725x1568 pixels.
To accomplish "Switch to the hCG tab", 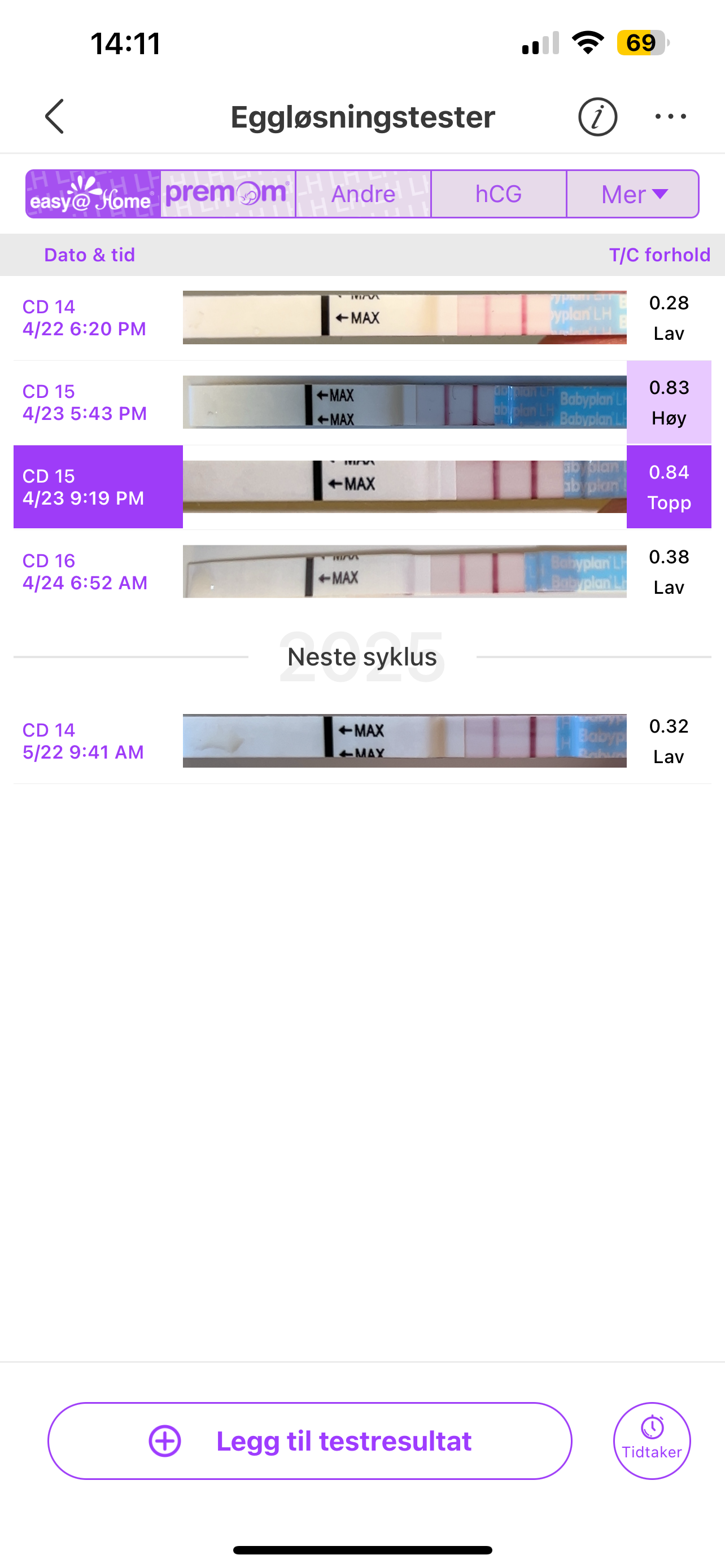I will [499, 194].
